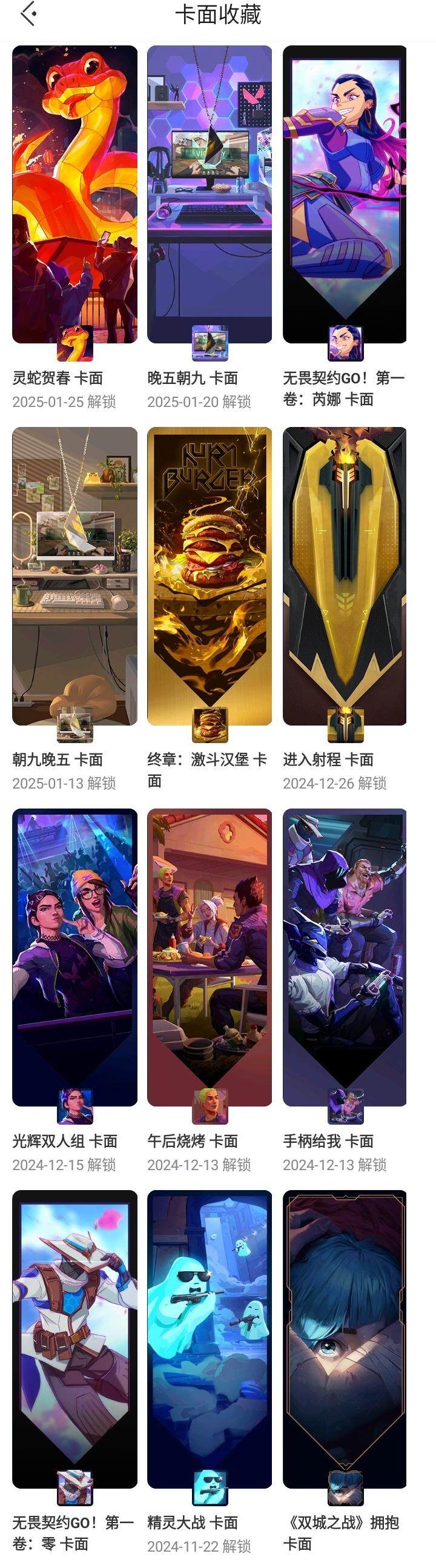Go back from 卡面收藏 page

pyautogui.click(x=28, y=14)
